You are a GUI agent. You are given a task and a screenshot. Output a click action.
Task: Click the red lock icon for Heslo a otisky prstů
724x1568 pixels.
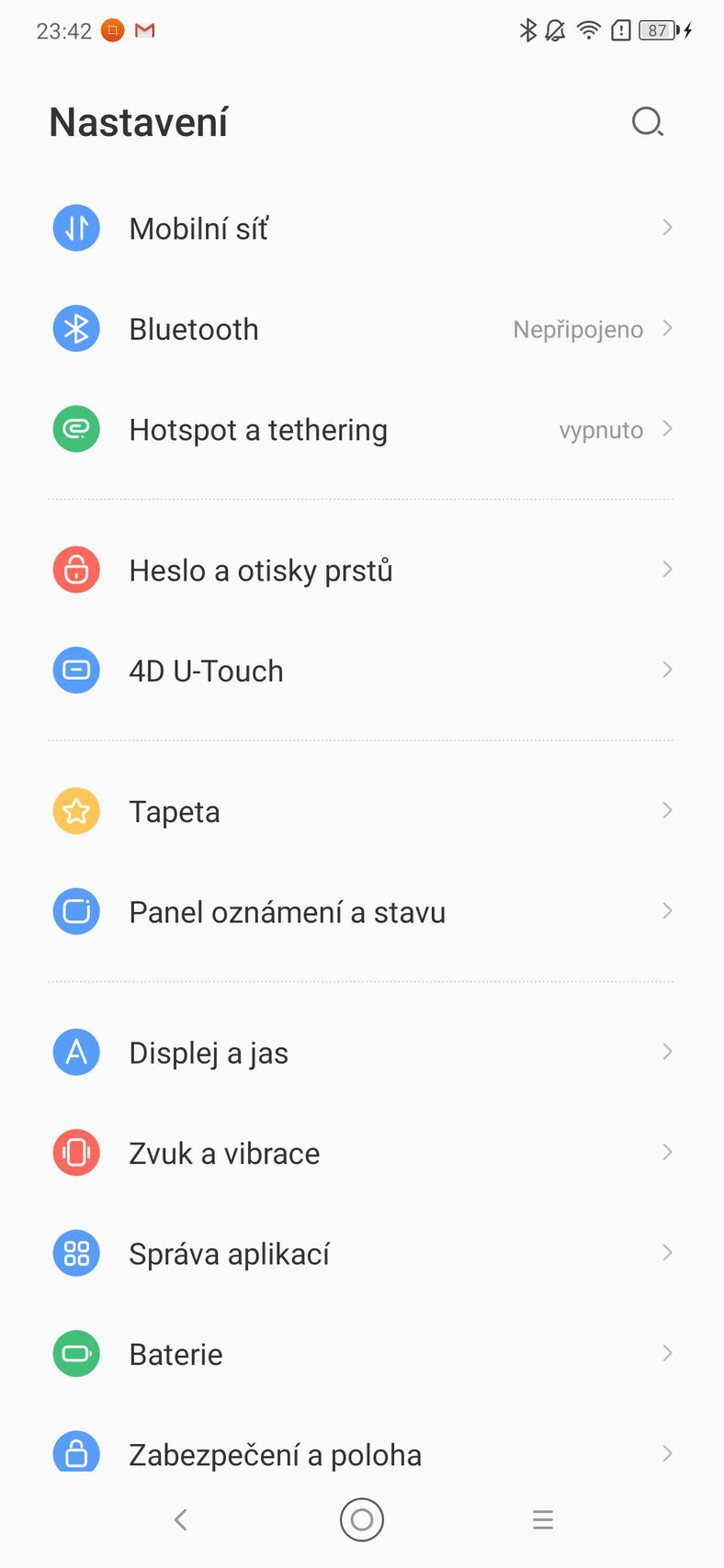click(x=76, y=570)
